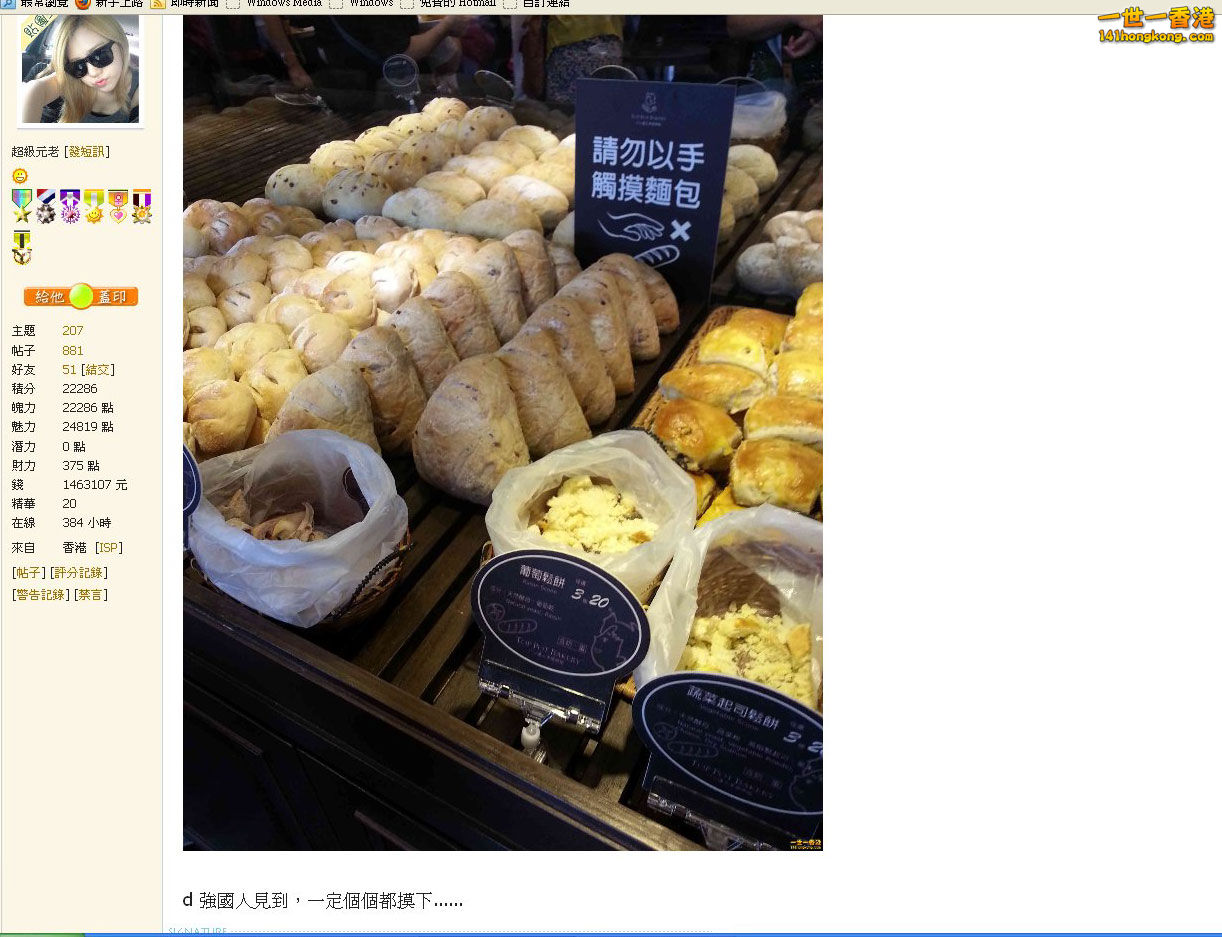Open the 帖子 link in the profile sidebar
The width and height of the screenshot is (1222, 937).
(x=29, y=573)
